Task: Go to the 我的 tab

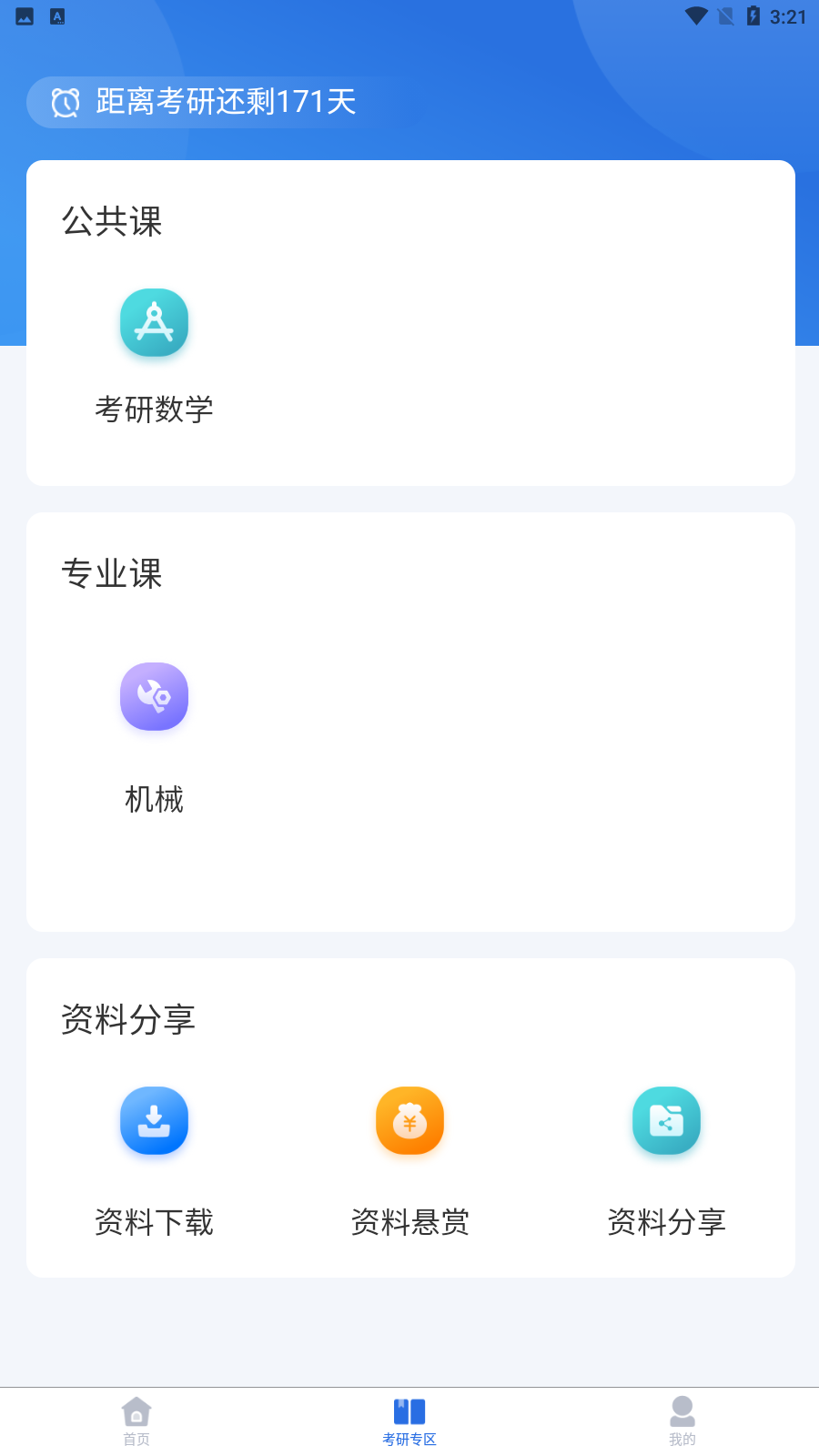Action: [682, 1421]
